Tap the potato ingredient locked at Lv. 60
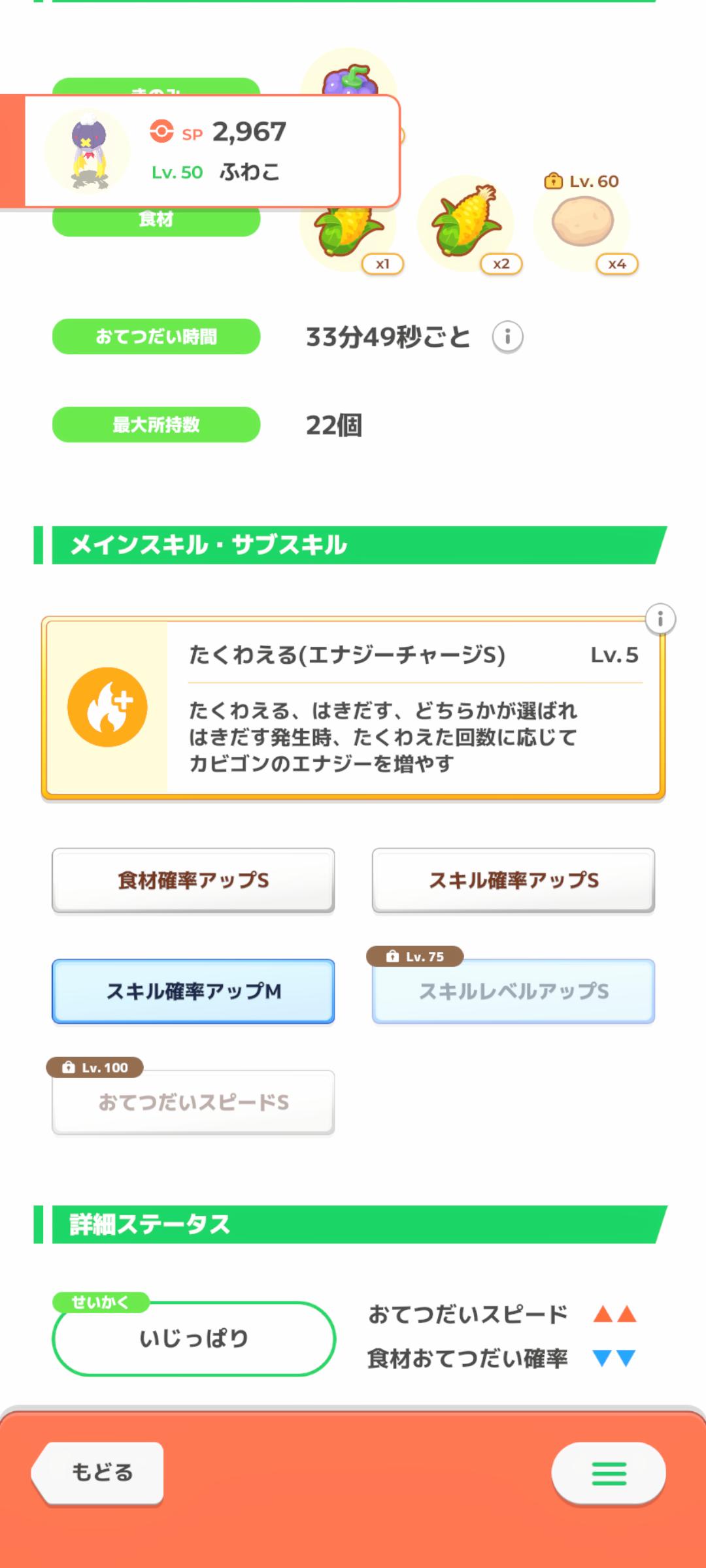 point(582,223)
